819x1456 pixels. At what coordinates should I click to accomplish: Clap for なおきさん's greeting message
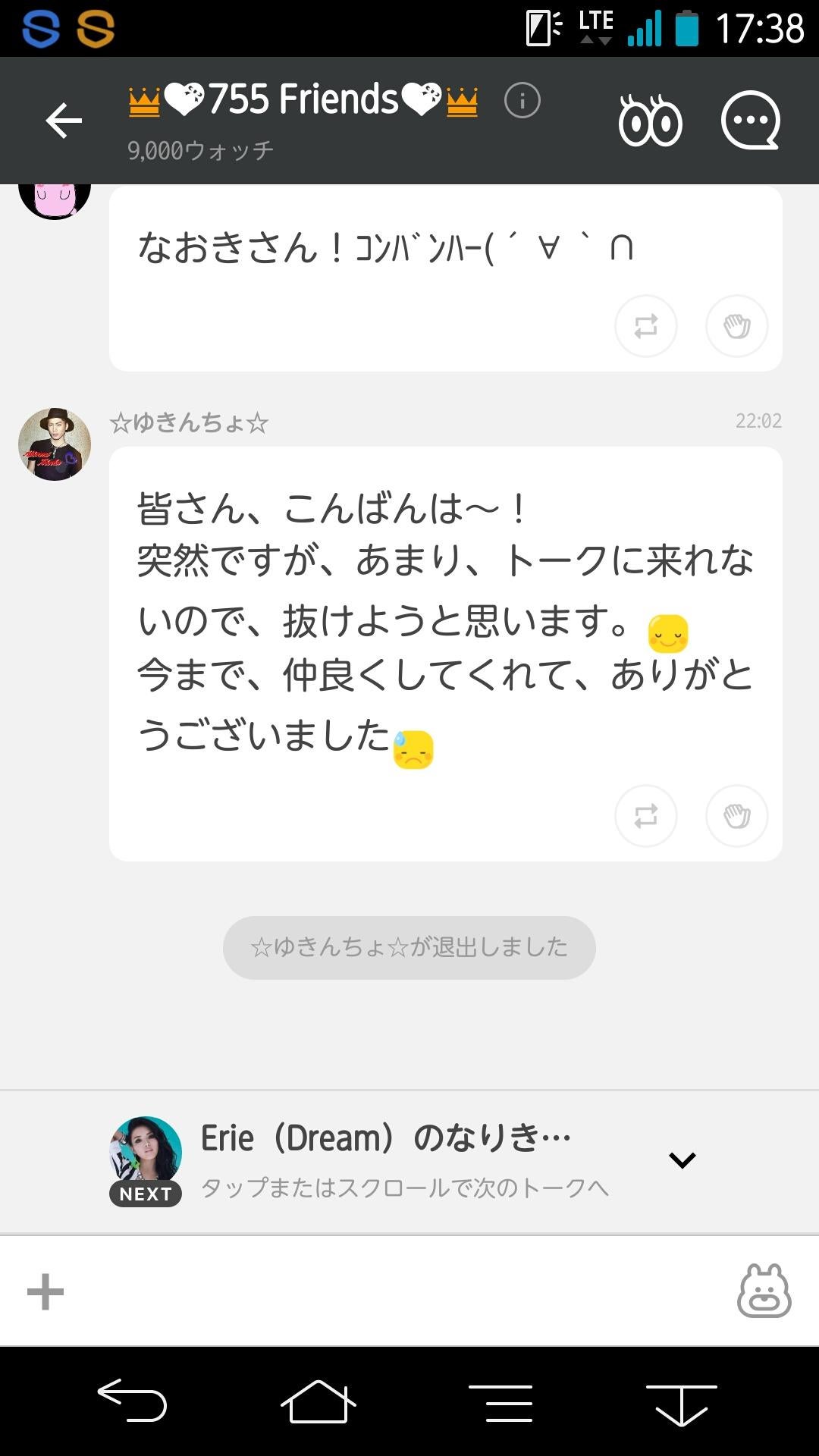click(x=736, y=326)
